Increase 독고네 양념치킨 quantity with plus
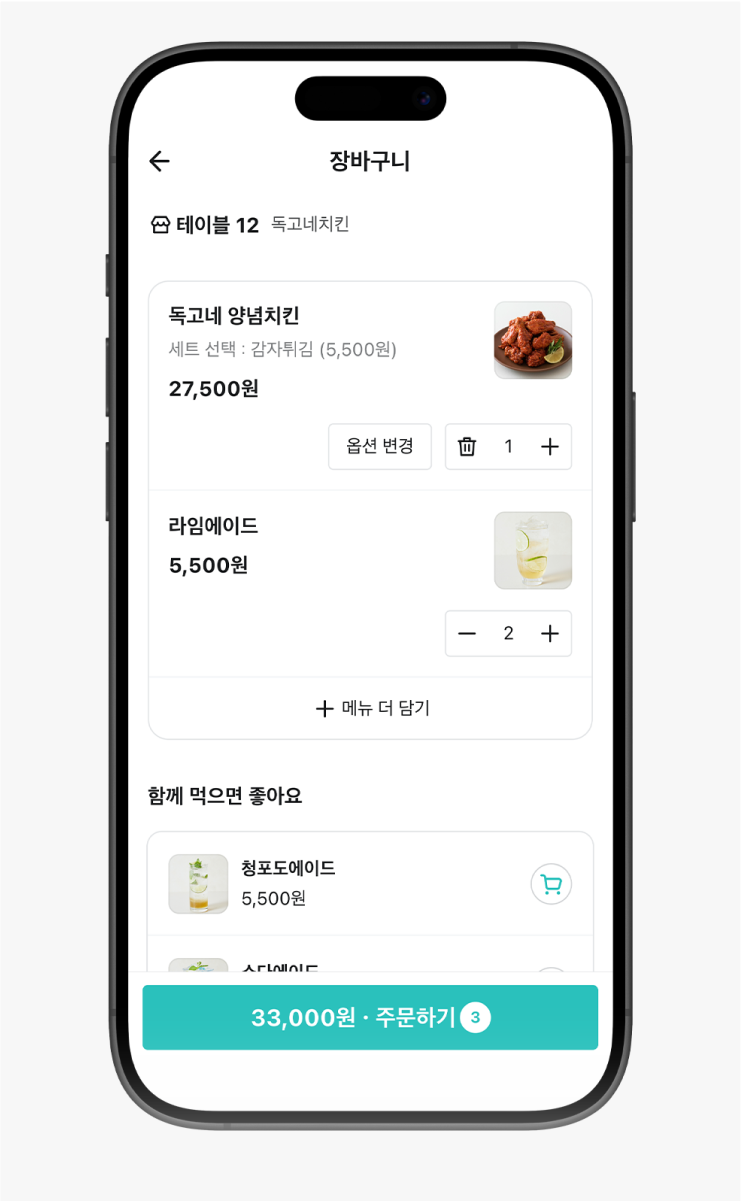 pyautogui.click(x=550, y=447)
